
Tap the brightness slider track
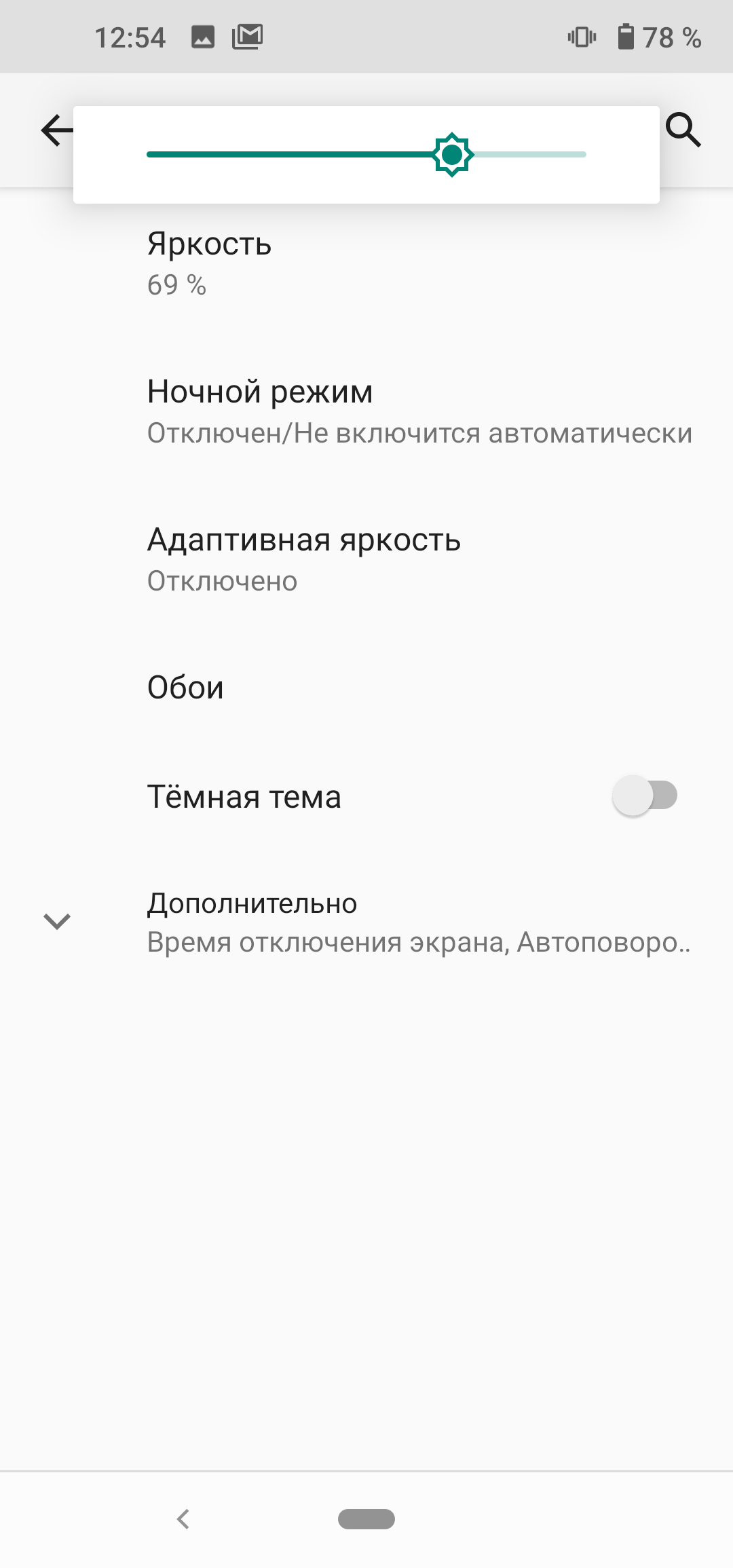click(x=366, y=155)
